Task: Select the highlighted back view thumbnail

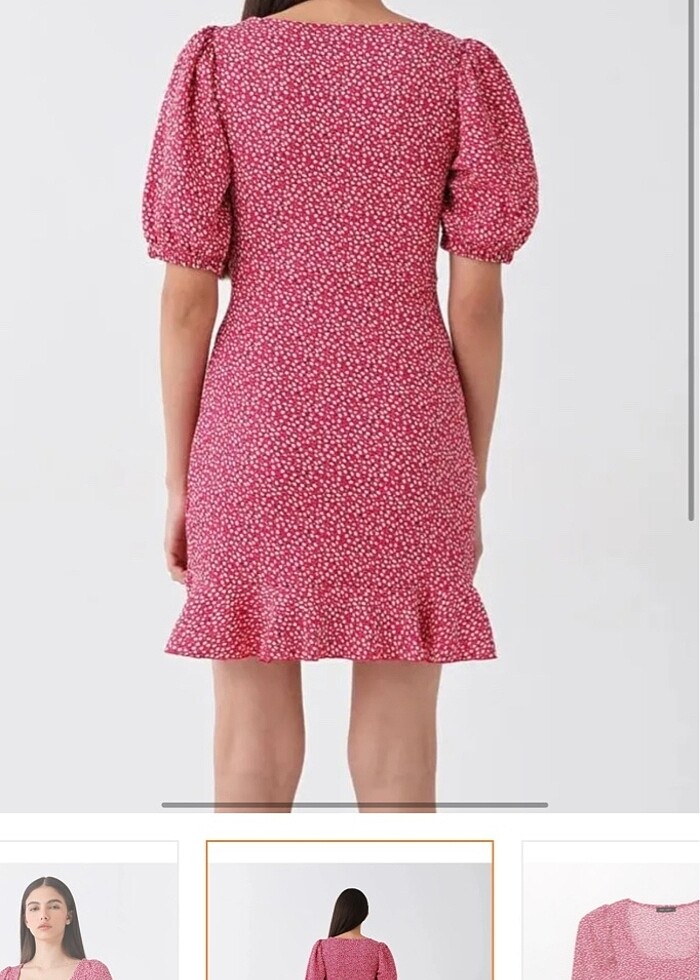Action: pyautogui.click(x=350, y=912)
